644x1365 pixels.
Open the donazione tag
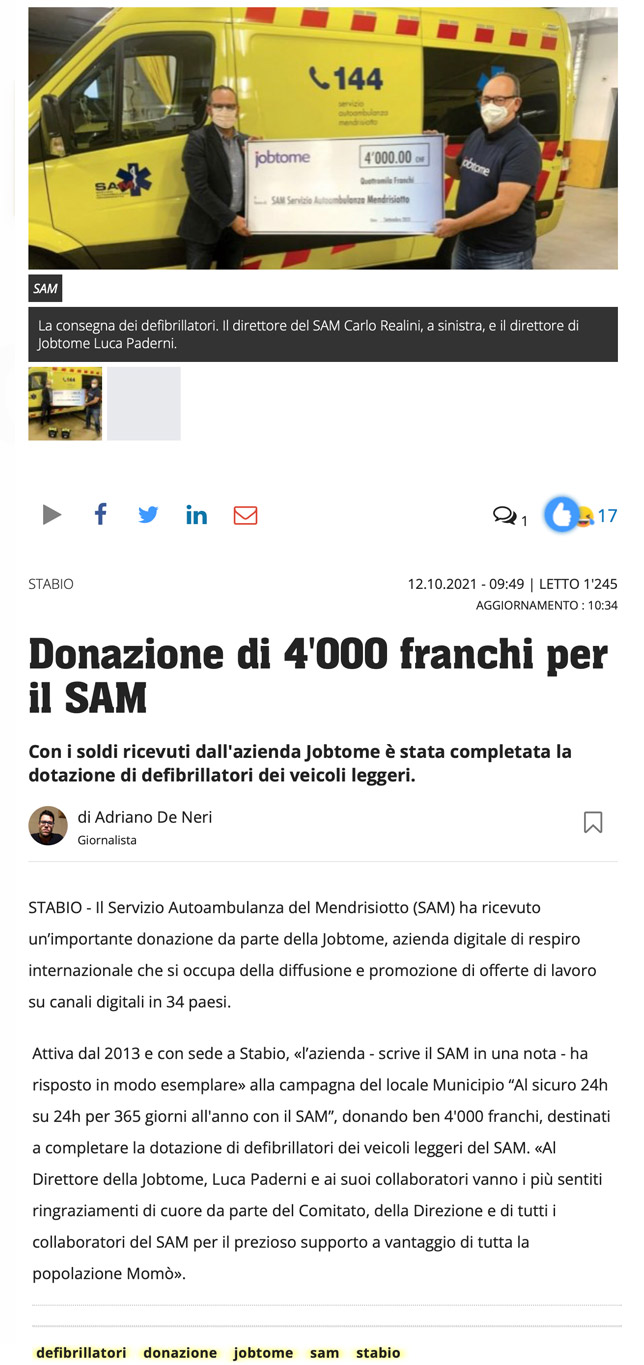tap(180, 1352)
